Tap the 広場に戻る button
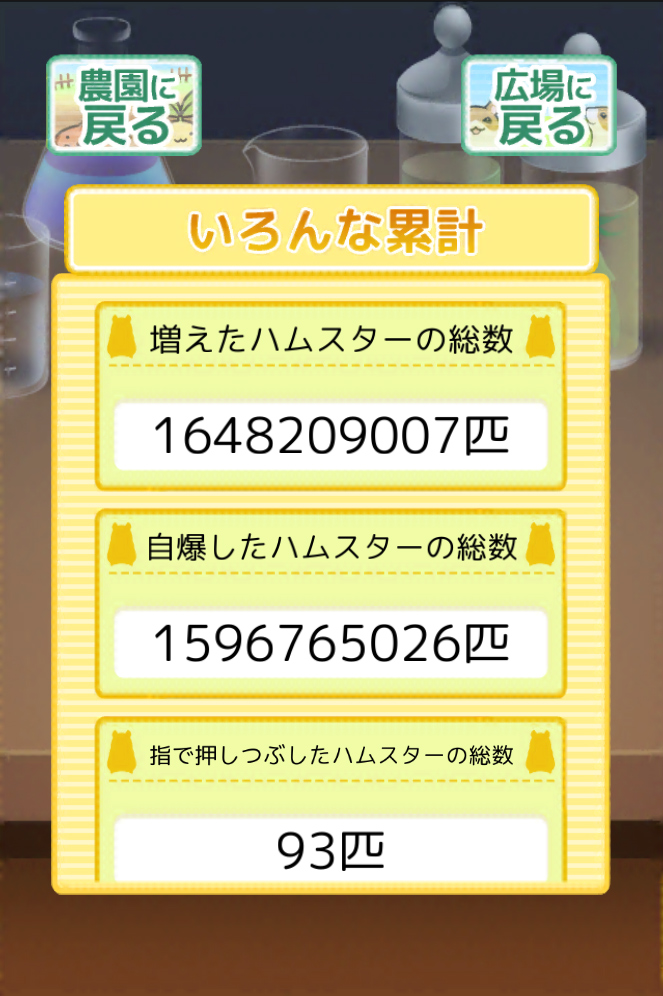Screen dimensions: 663x996 click(538, 106)
